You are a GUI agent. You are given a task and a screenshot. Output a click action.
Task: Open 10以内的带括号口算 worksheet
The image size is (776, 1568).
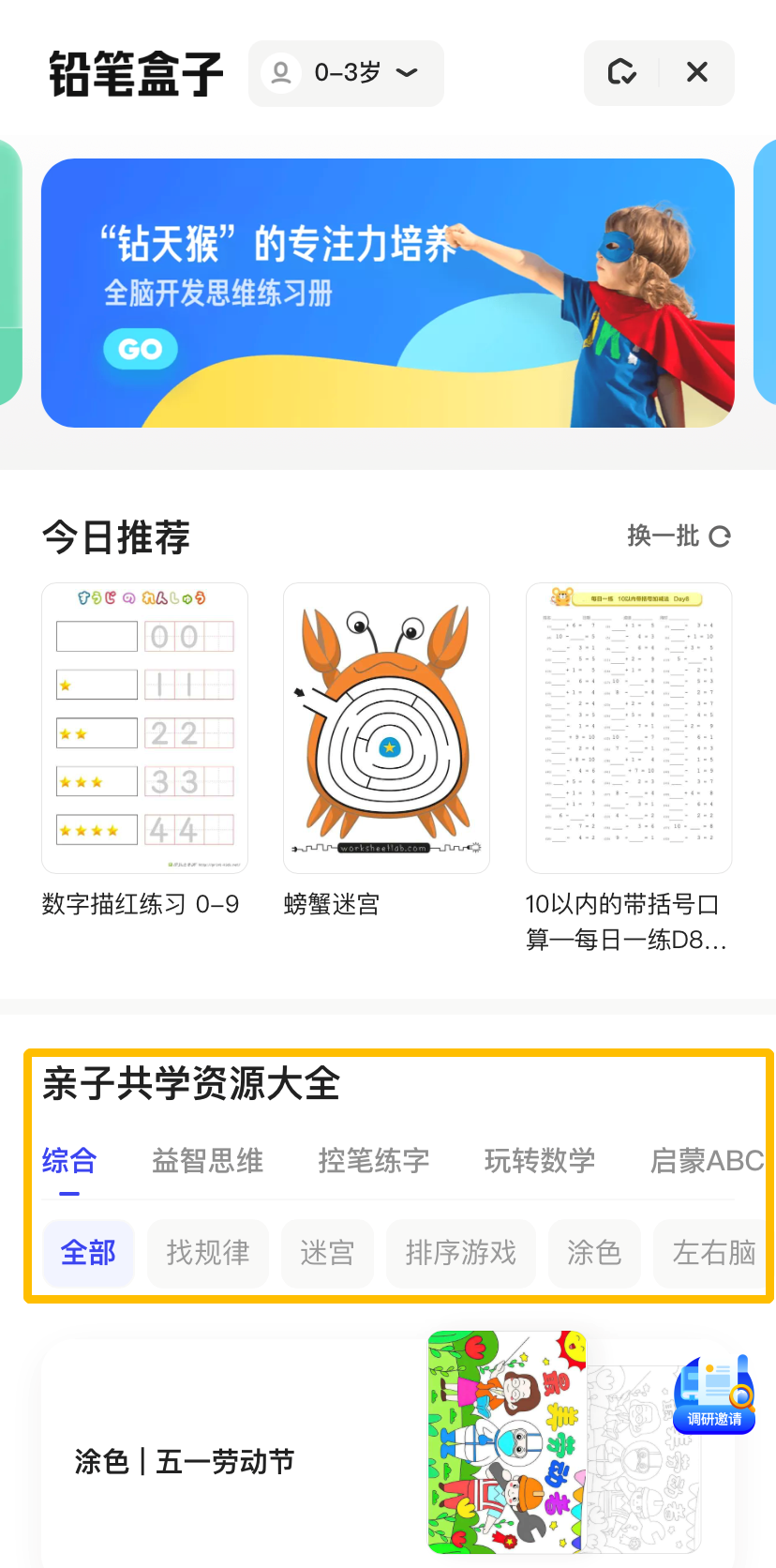(x=629, y=728)
